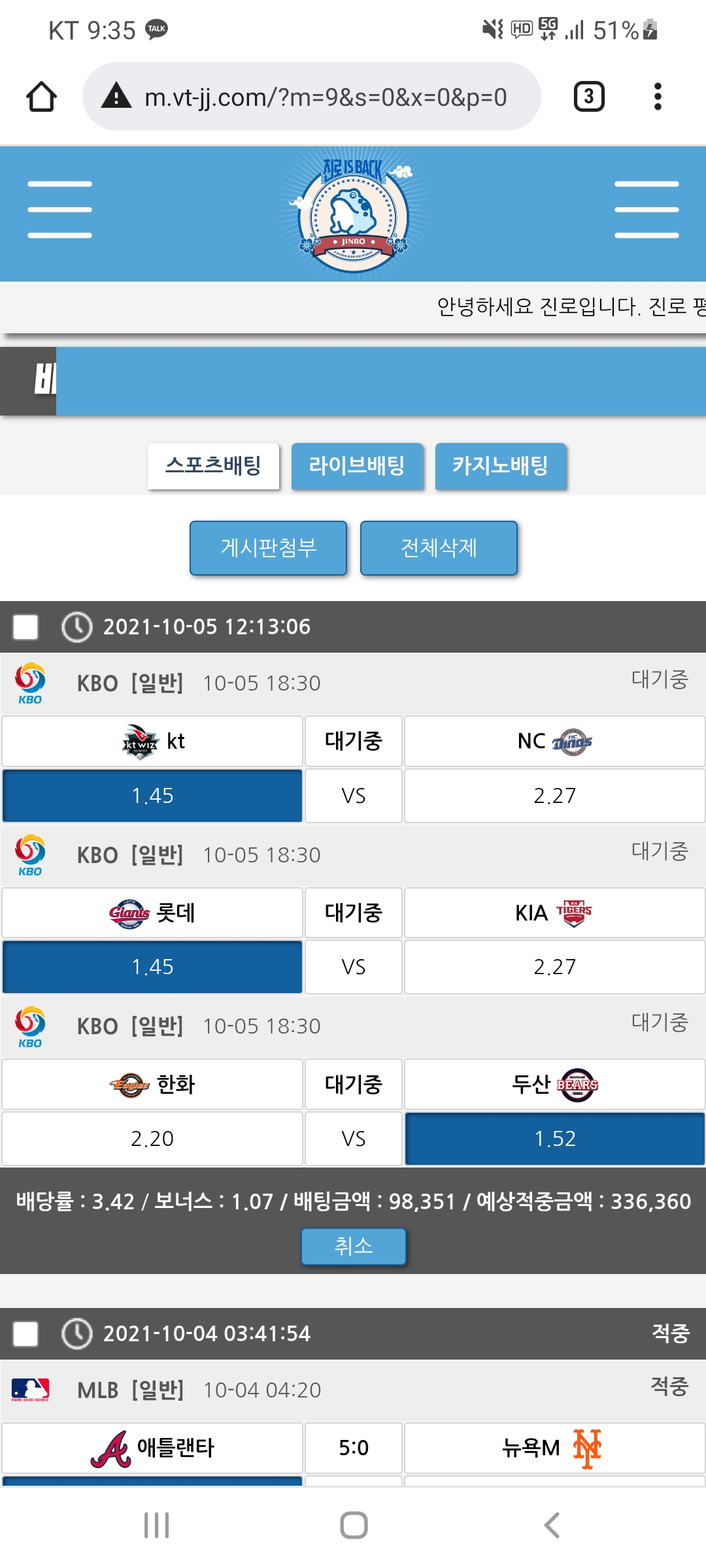Screen dimensions: 706x1568
Task: Check the box for the 2021-10-04 03:41:54 bet
Action: pyautogui.click(x=25, y=1333)
